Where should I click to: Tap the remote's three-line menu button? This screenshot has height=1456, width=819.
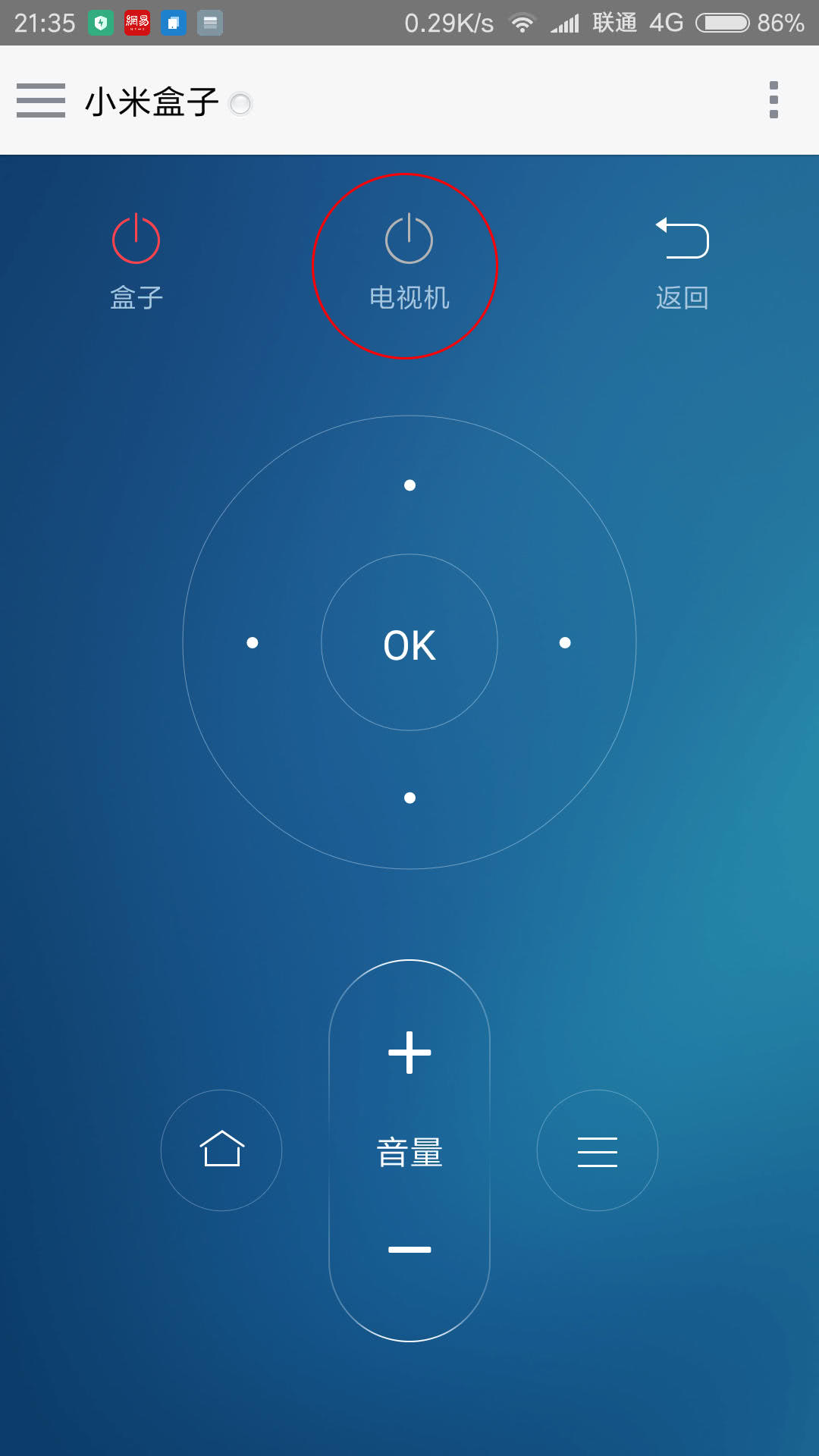[x=598, y=1151]
